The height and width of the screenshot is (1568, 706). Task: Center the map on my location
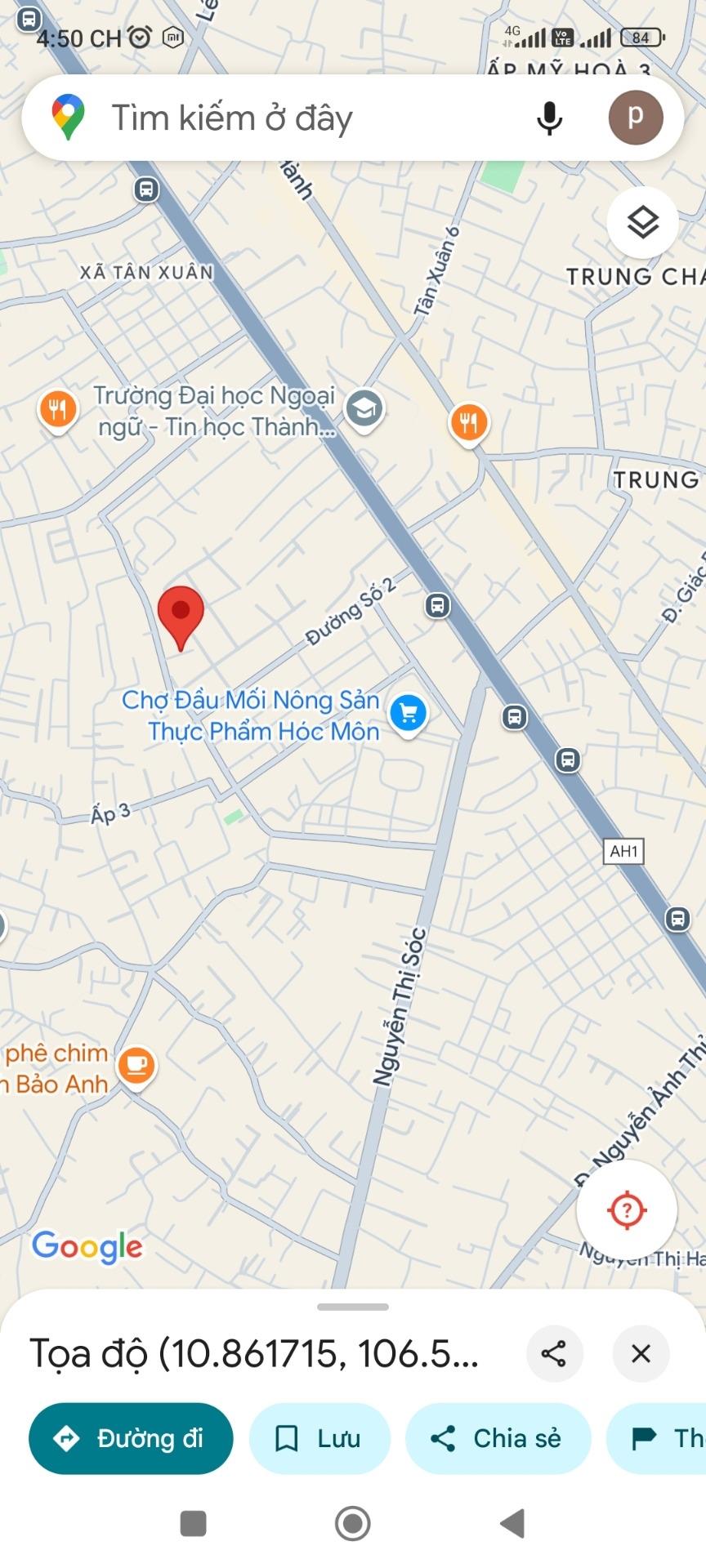[627, 1209]
